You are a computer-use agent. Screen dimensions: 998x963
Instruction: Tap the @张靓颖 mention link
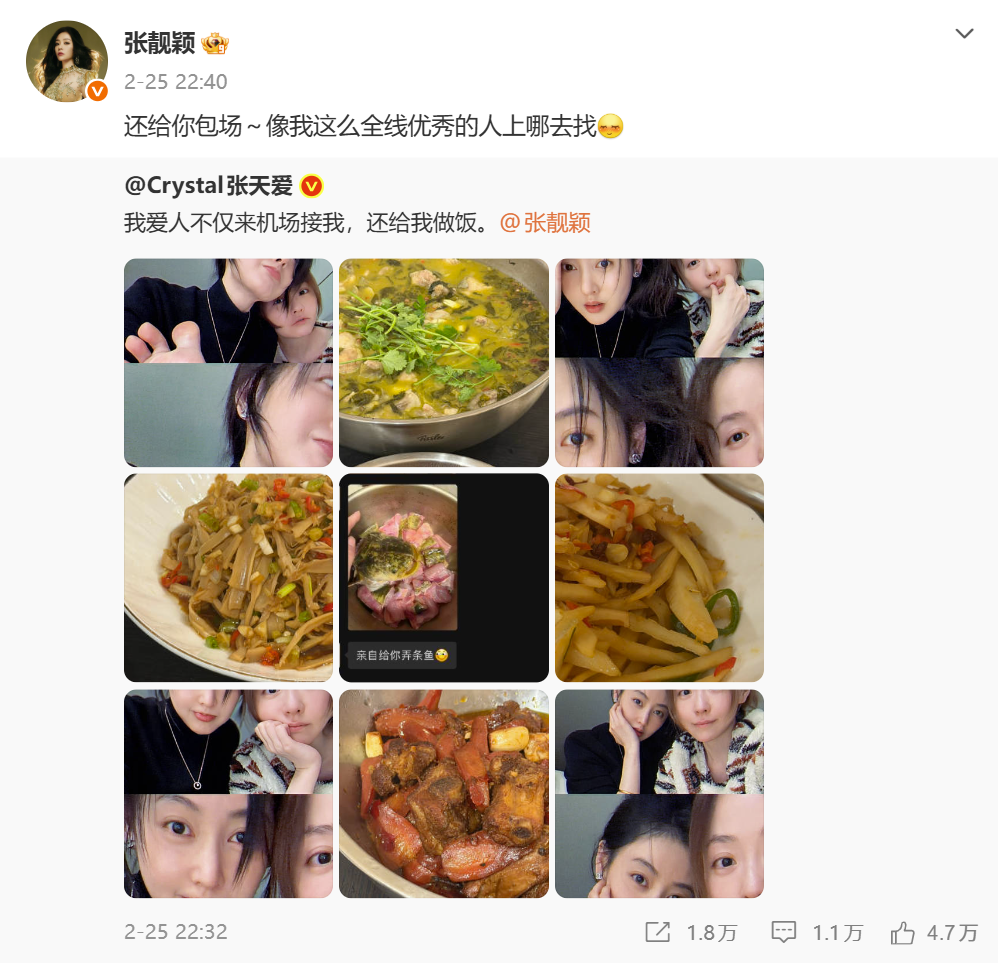(545, 222)
